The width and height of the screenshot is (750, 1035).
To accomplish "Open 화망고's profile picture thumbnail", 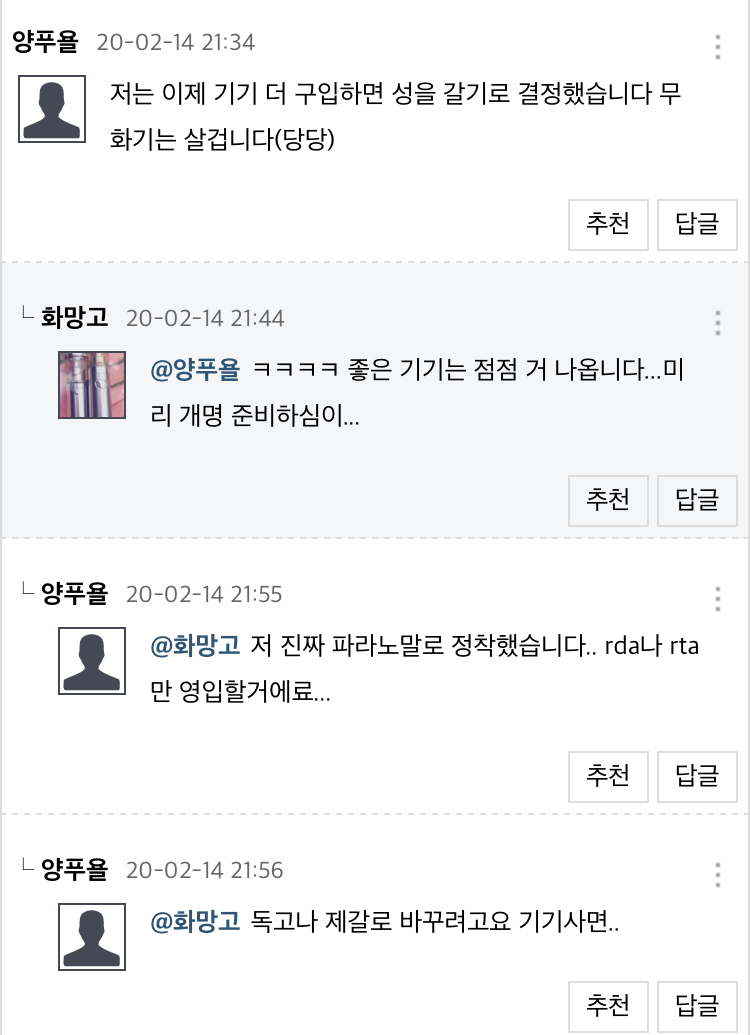I will tap(92, 385).
